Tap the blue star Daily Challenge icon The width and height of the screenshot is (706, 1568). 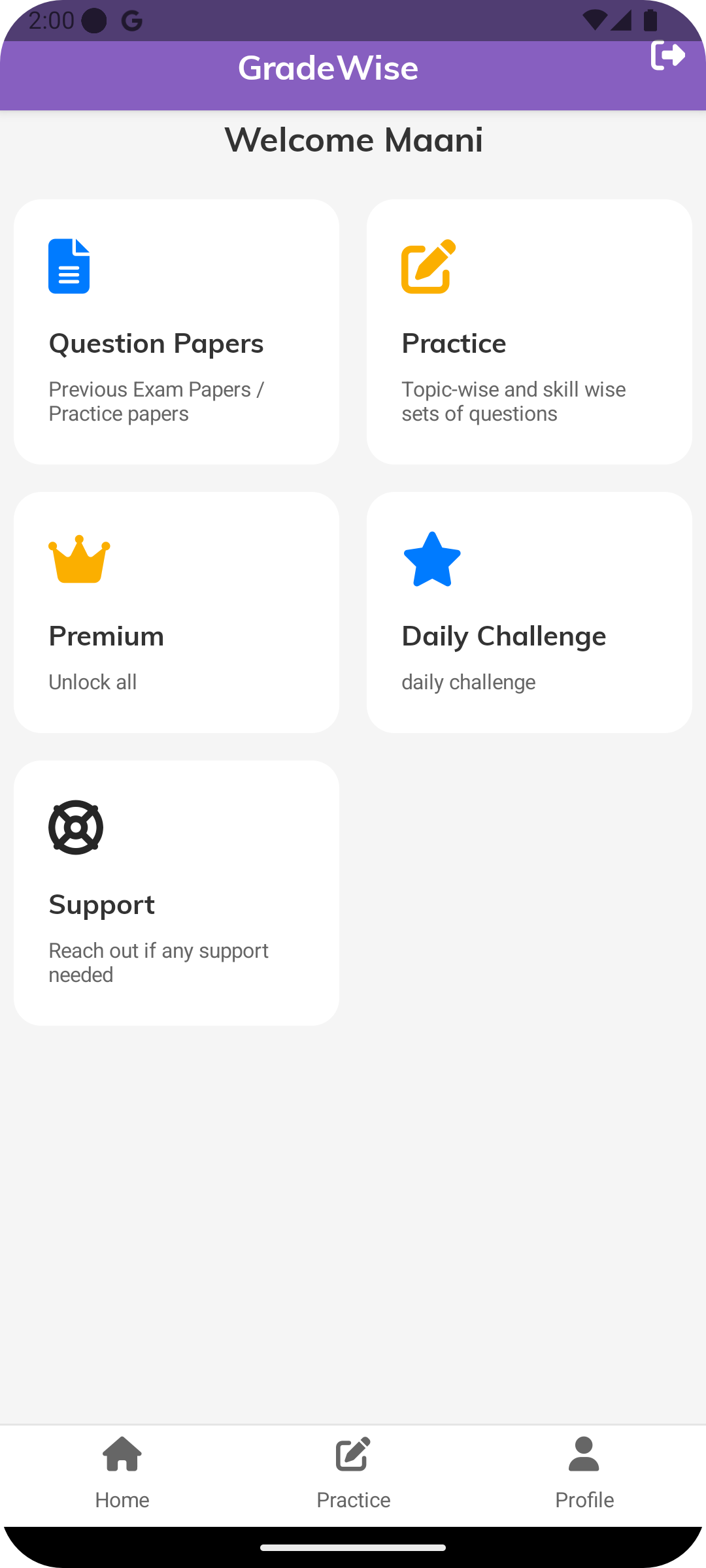(431, 560)
